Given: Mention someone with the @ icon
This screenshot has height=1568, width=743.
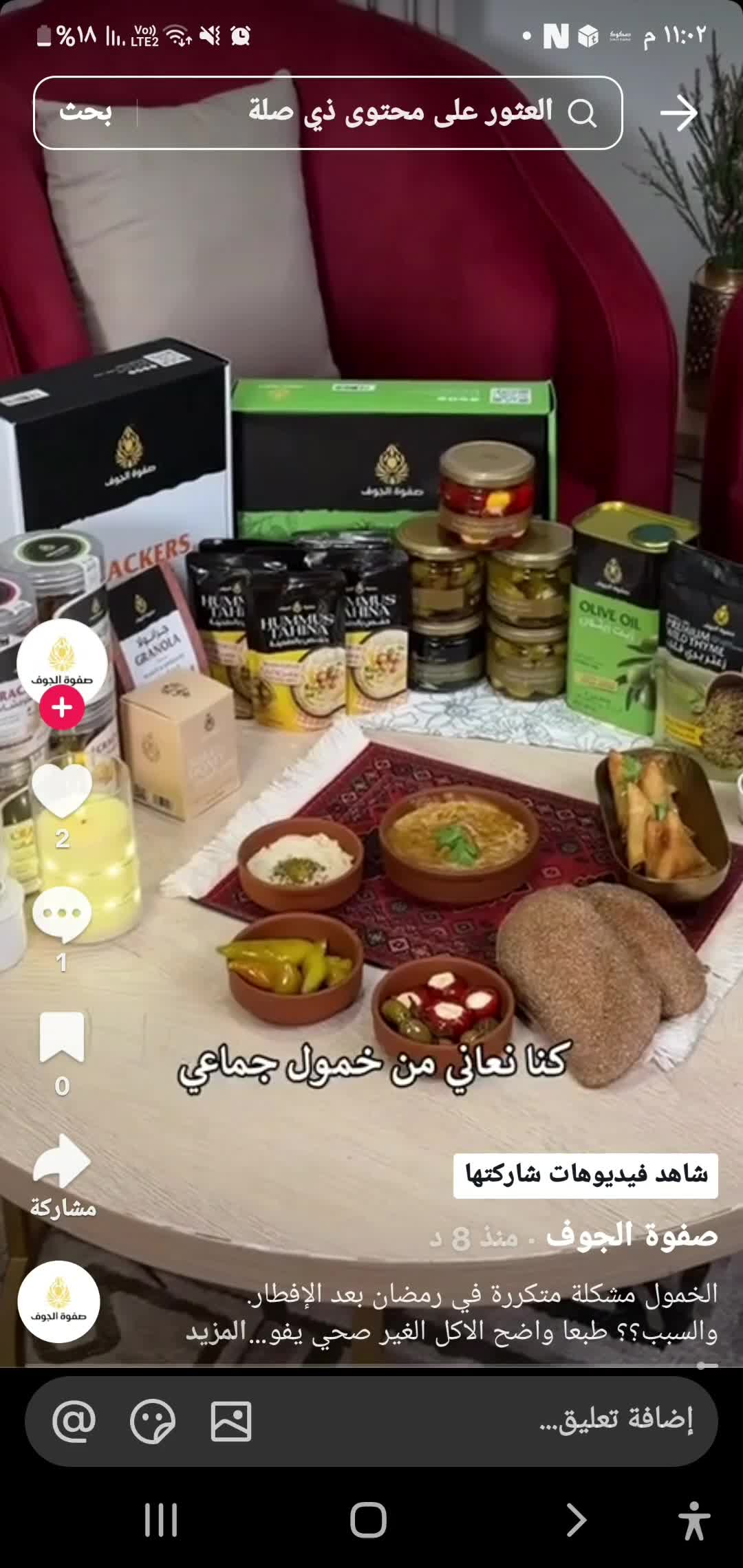Looking at the screenshot, I should (x=74, y=1421).
